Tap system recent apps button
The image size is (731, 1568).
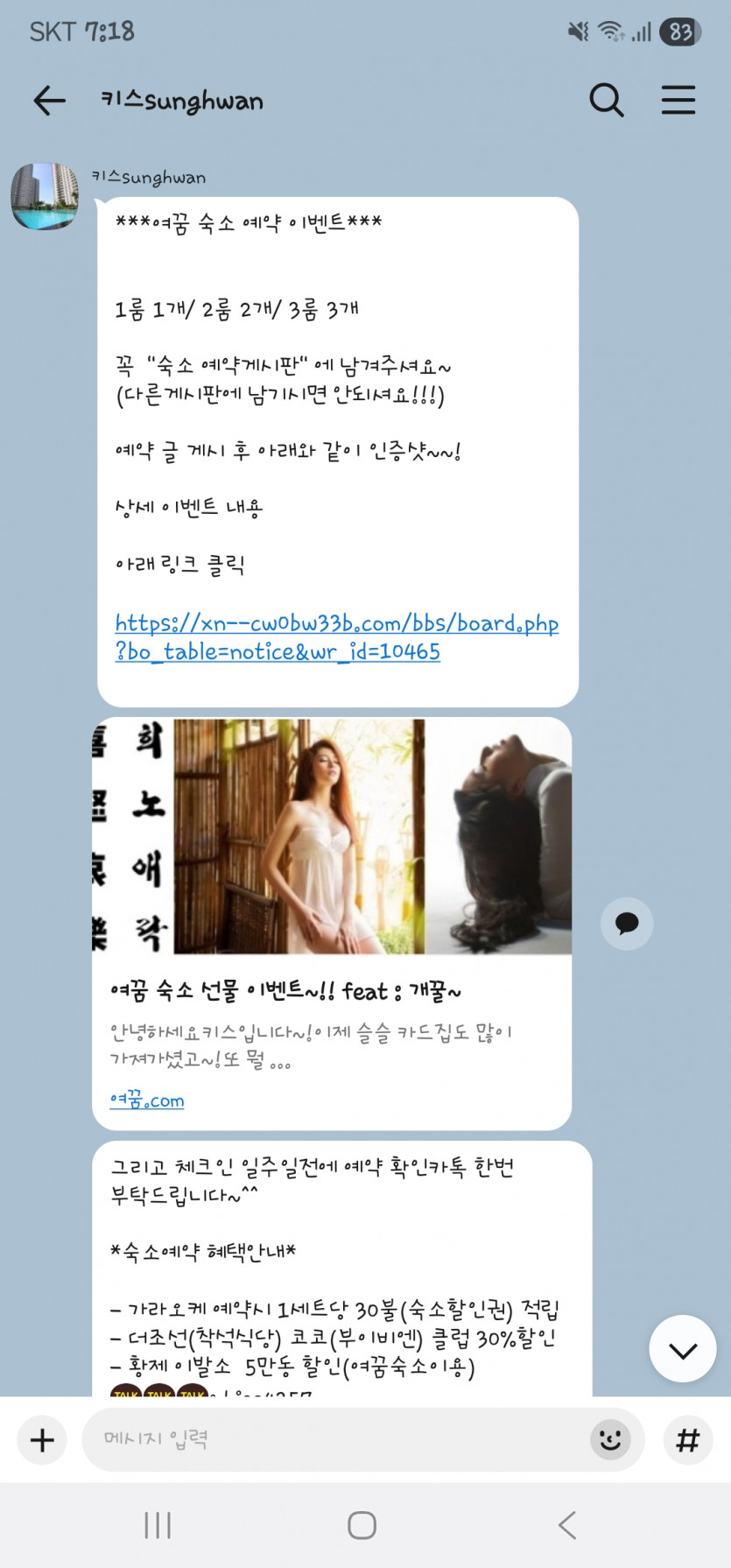tap(158, 1526)
